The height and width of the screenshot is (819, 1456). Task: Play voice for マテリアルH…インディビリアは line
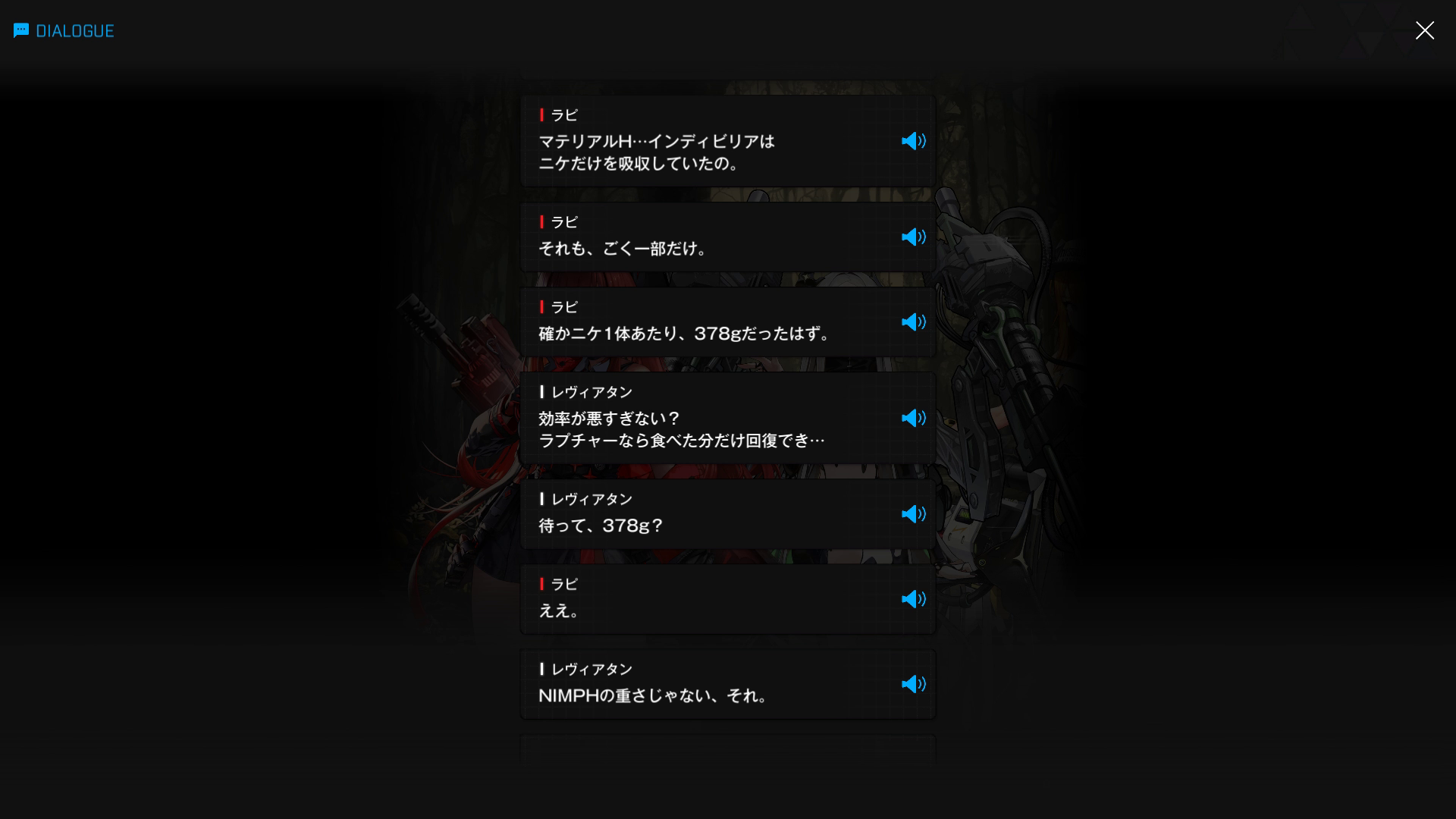pos(913,141)
